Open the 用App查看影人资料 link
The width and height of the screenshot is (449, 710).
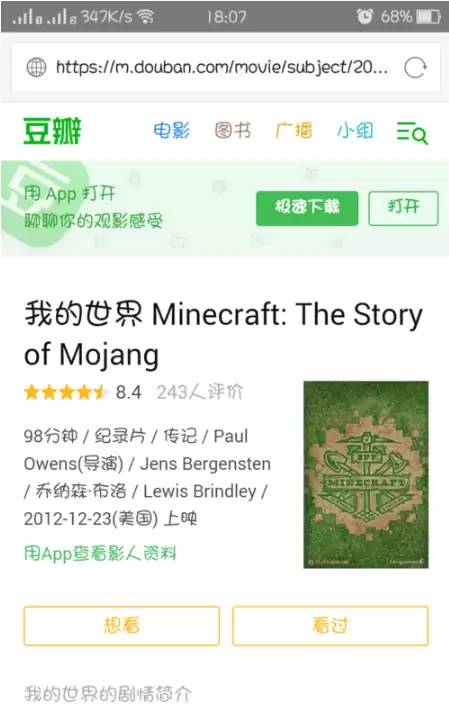(100, 553)
